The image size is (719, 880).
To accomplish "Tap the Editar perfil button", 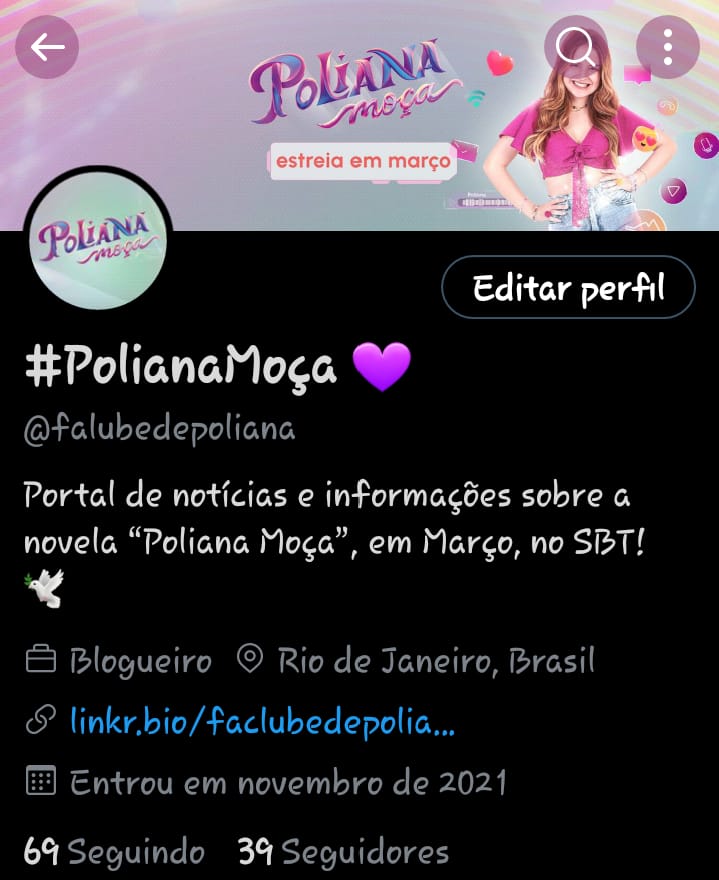I will pos(568,289).
